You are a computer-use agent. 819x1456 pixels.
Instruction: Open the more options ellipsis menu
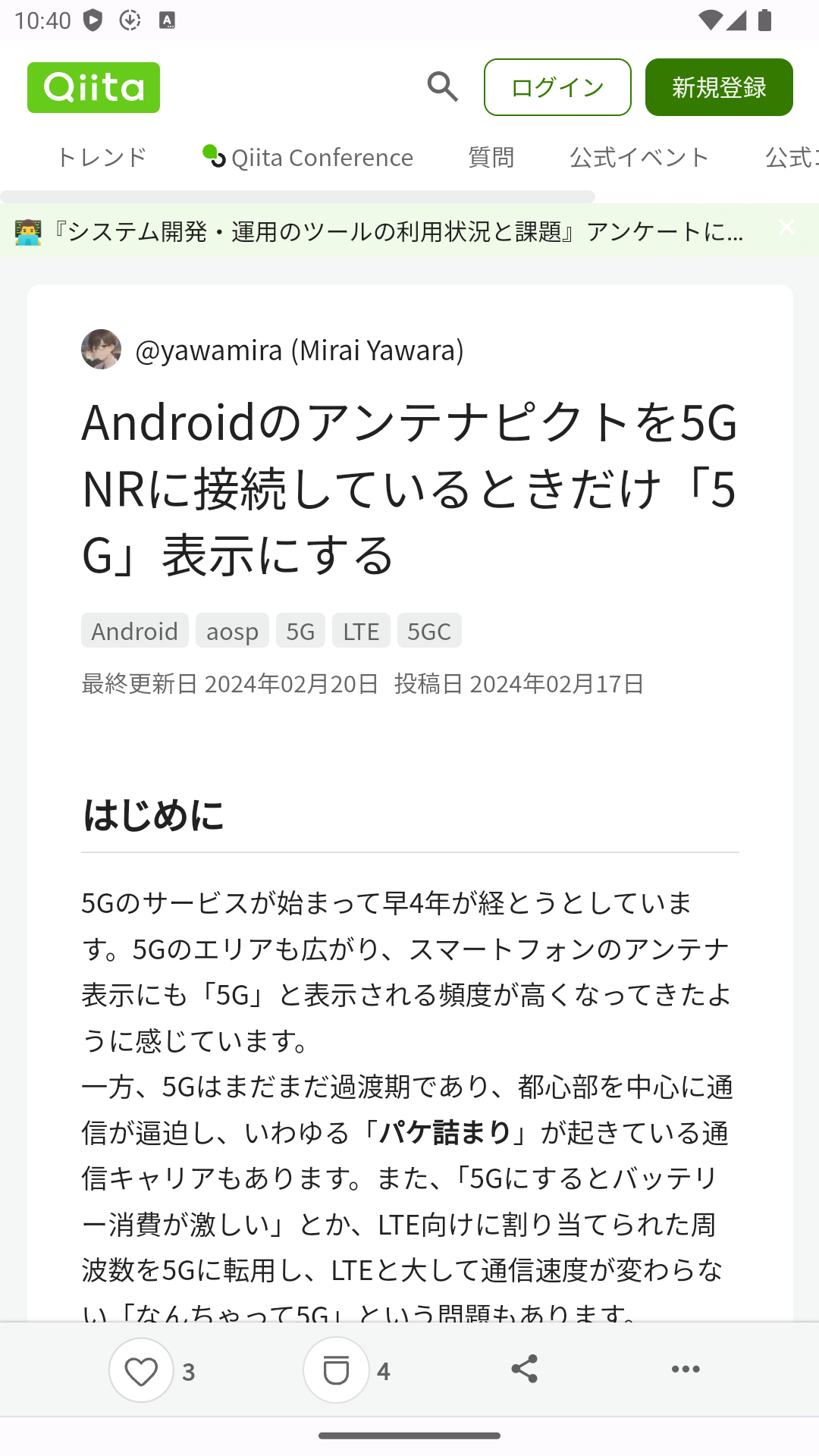(685, 1370)
